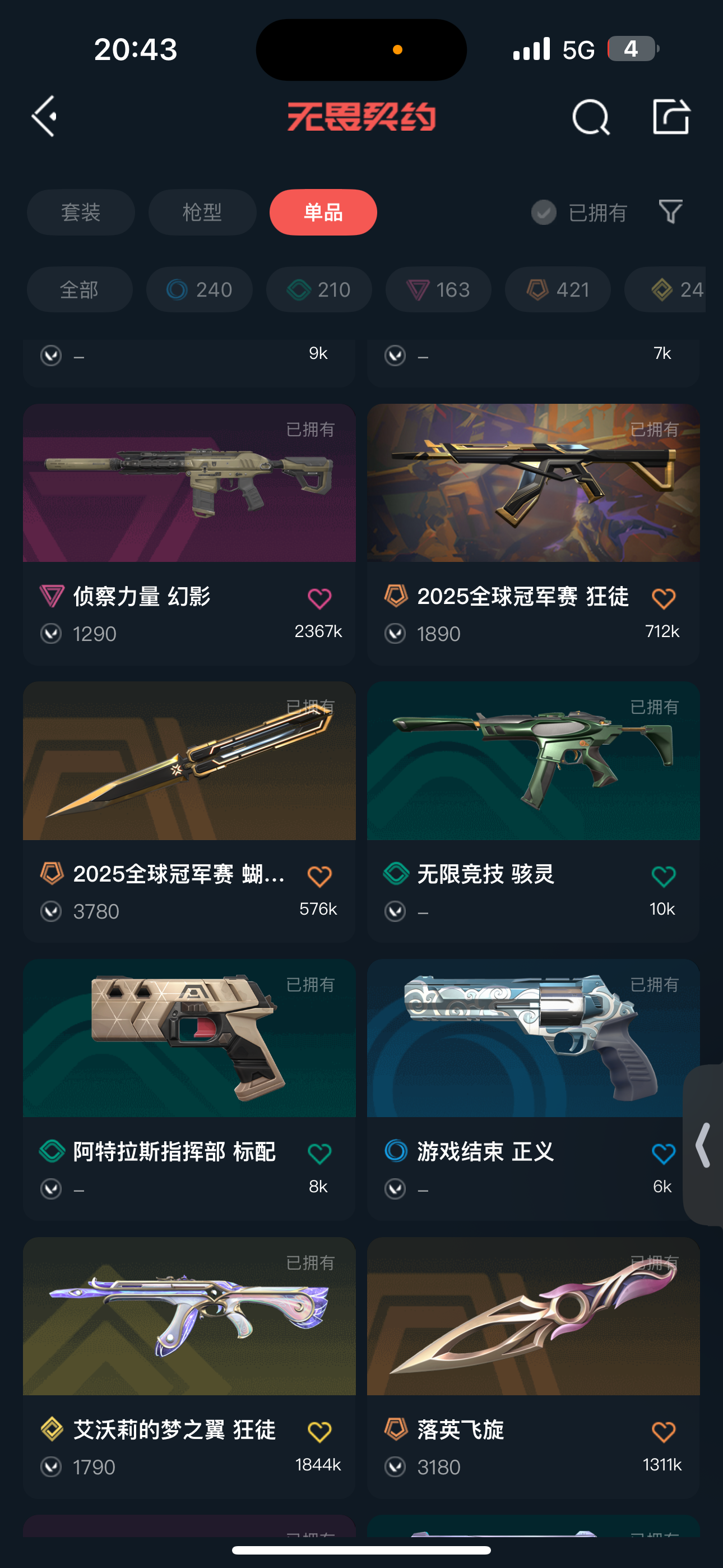Like the 2025全球冠军赛 狂徒 skin
The image size is (723, 1568).
(664, 598)
